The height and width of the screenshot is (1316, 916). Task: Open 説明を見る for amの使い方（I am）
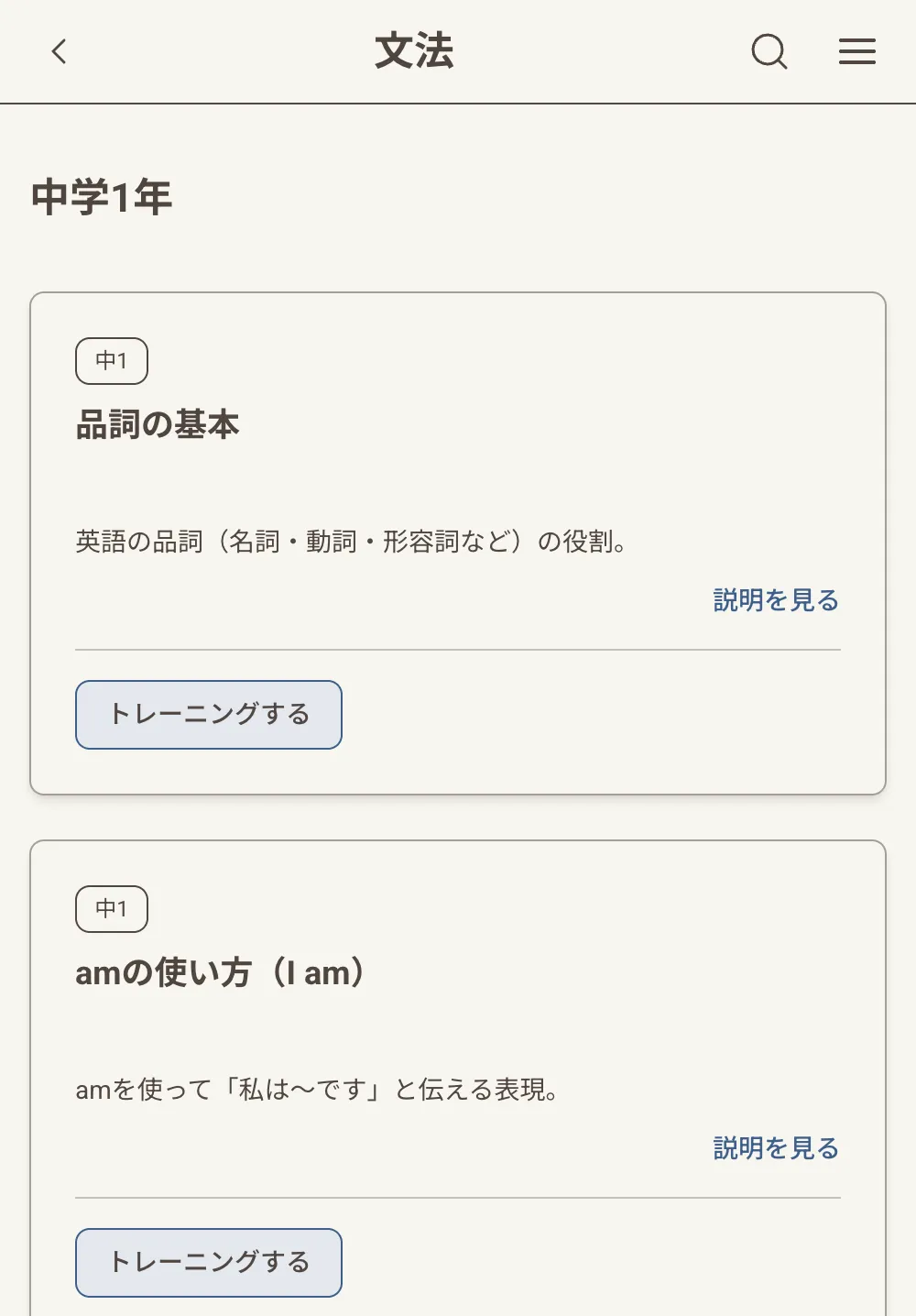(775, 1147)
